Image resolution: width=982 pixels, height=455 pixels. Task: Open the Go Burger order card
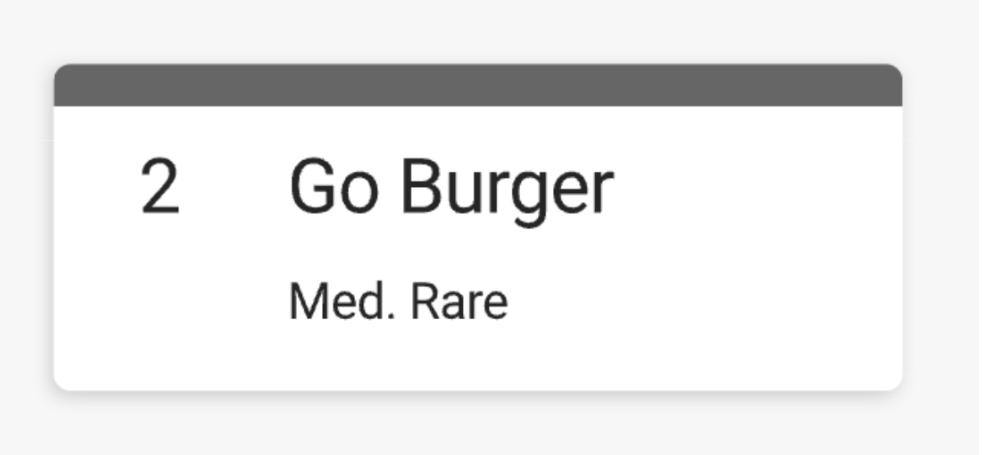tap(477, 240)
